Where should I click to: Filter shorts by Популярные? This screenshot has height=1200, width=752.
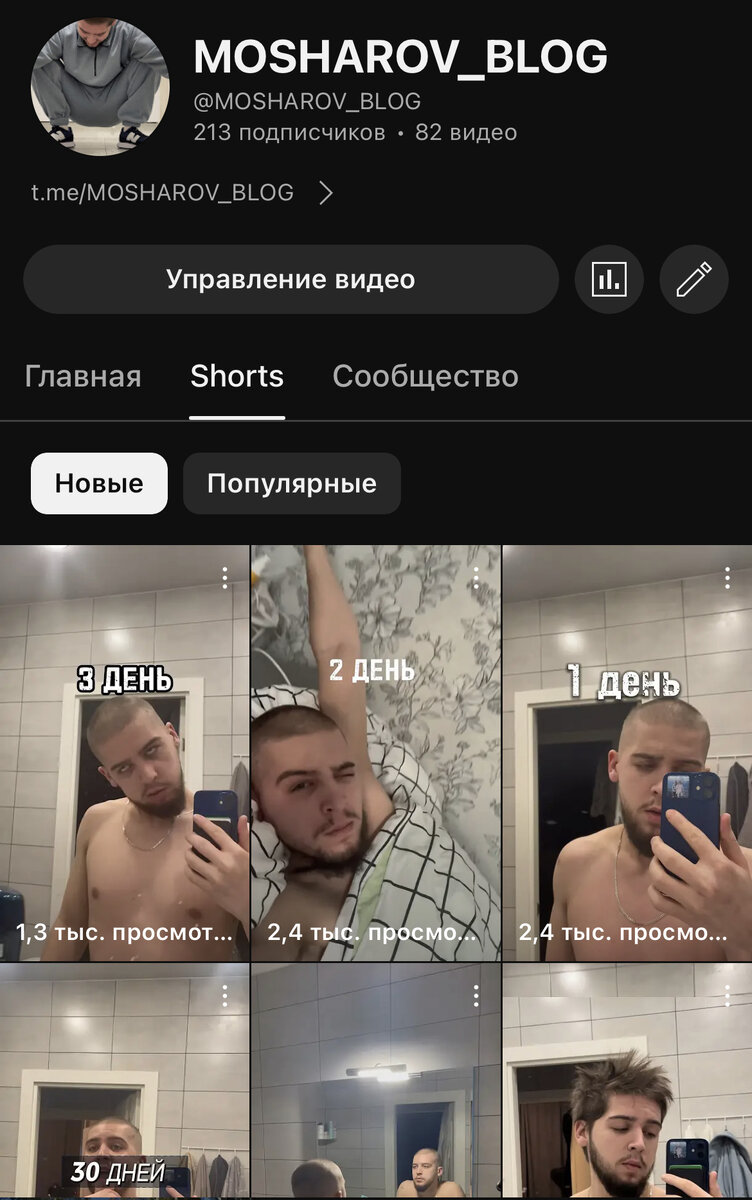coord(292,484)
